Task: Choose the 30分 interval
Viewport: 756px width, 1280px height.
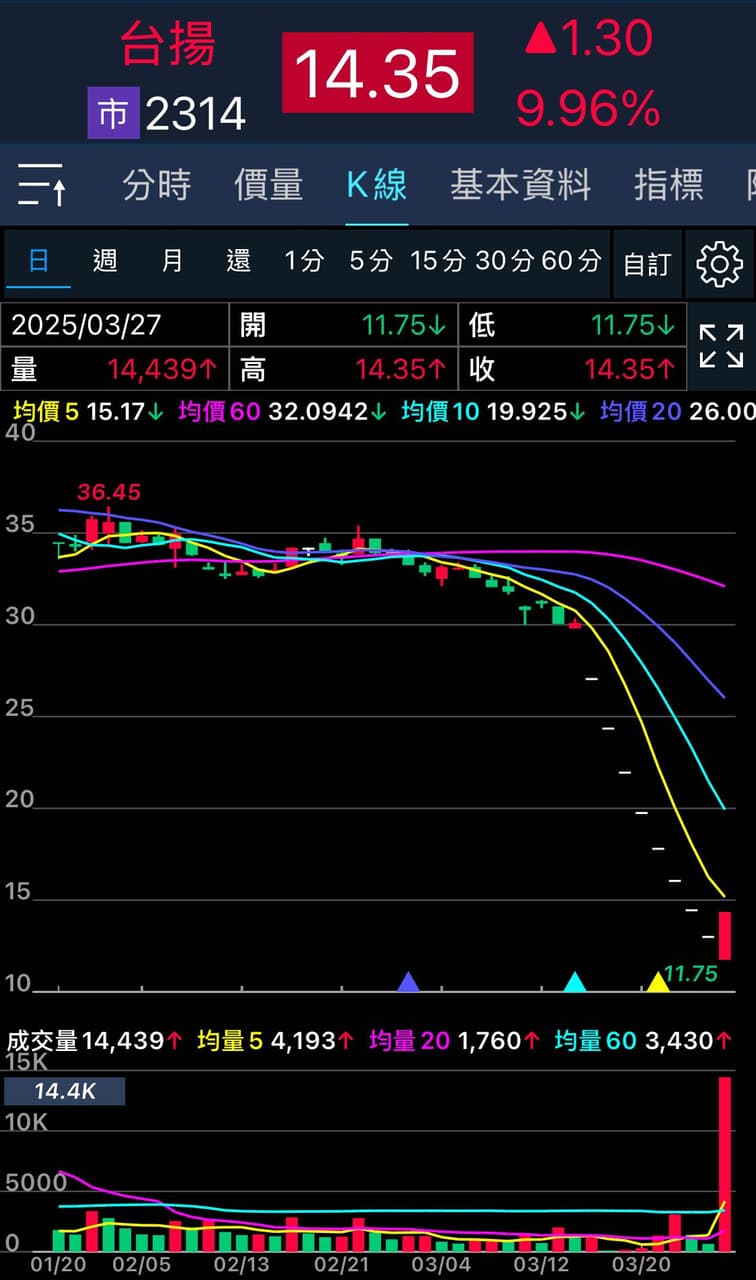Action: point(504,262)
